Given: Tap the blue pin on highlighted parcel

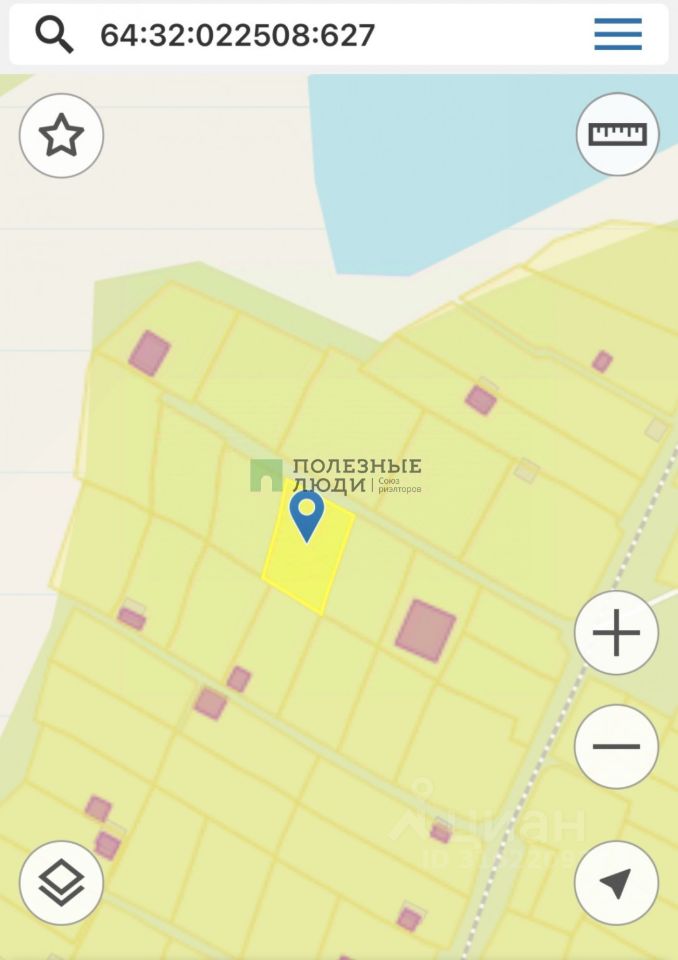Looking at the screenshot, I should coord(306,514).
